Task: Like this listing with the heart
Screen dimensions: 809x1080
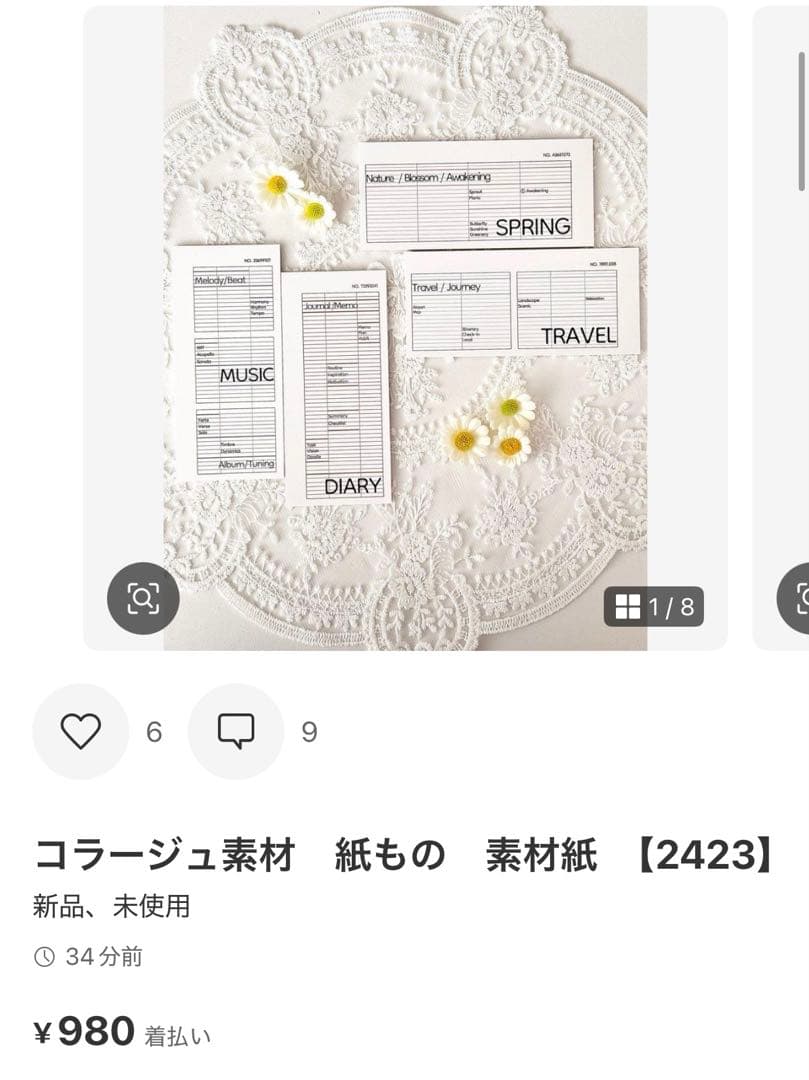Action: coord(81,732)
